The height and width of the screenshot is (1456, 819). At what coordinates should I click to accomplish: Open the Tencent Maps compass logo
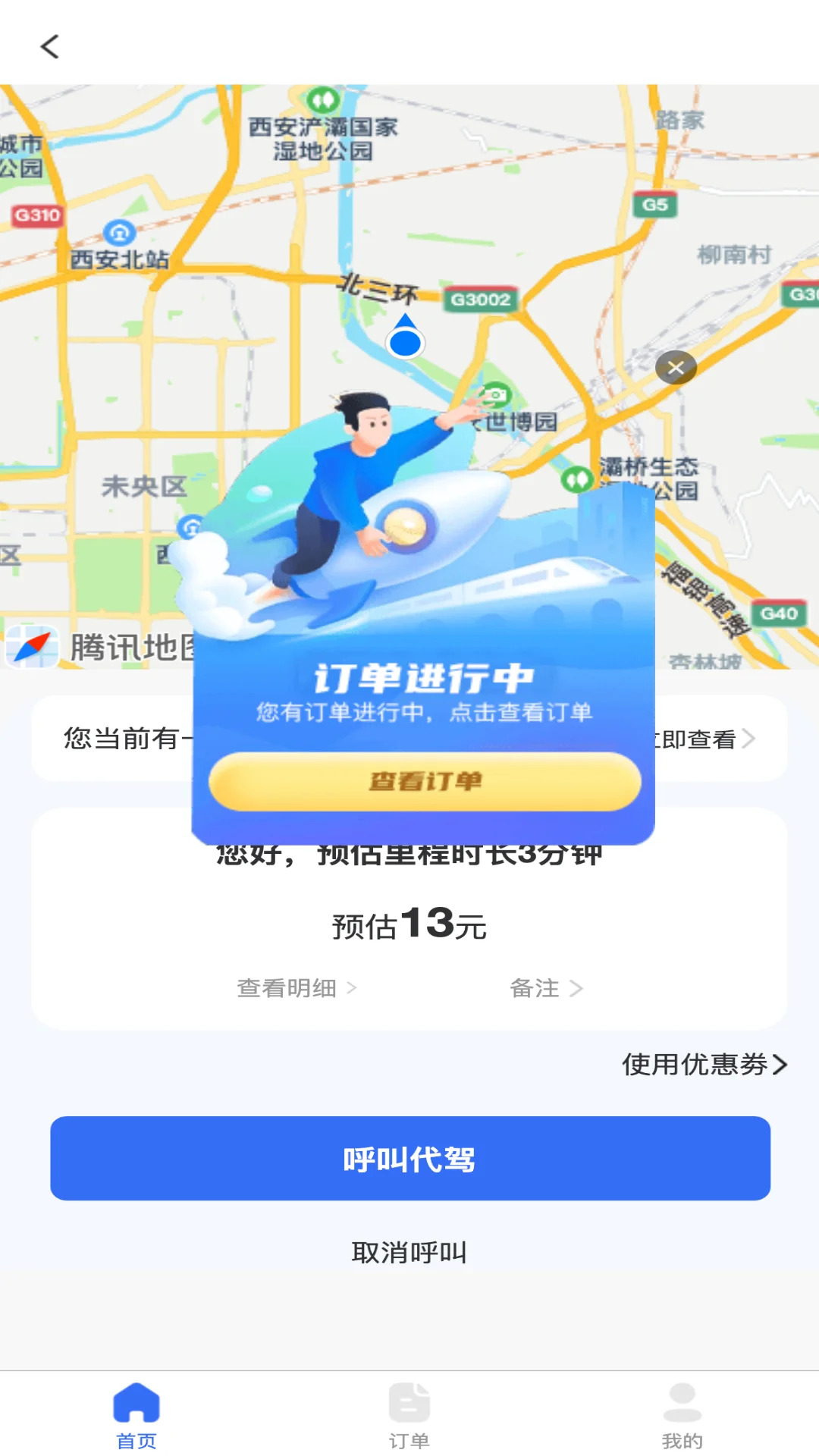(35, 645)
